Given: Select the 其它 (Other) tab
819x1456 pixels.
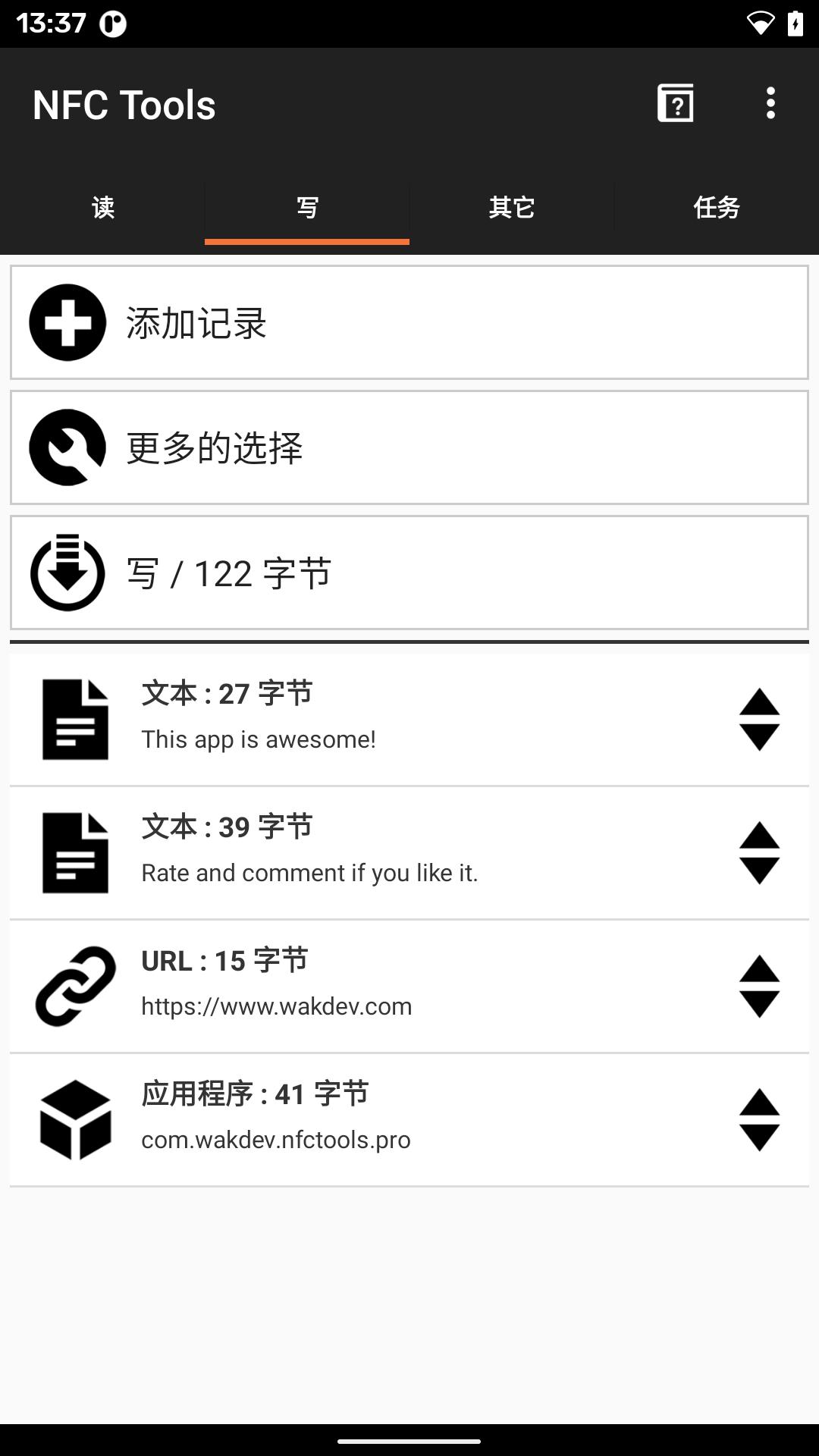Looking at the screenshot, I should point(511,208).
